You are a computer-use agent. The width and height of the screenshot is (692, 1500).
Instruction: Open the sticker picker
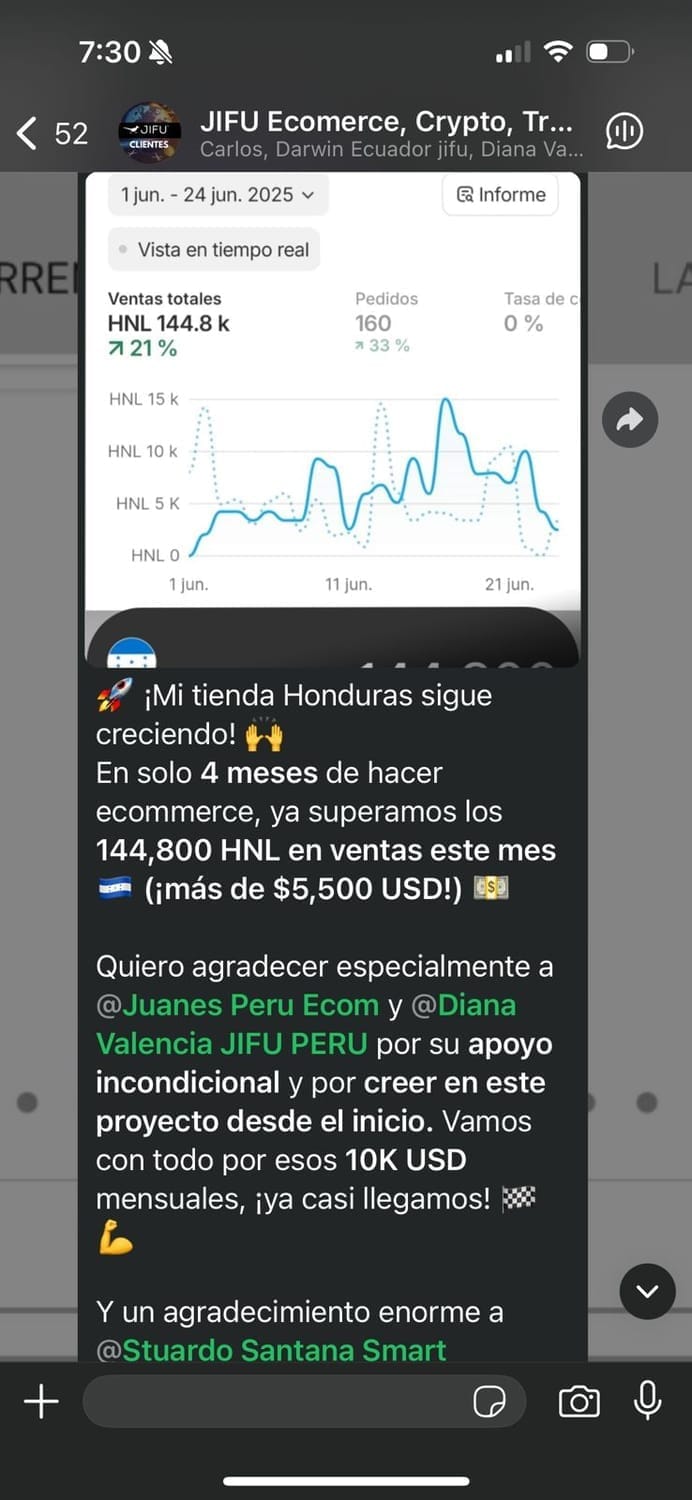tap(489, 1402)
